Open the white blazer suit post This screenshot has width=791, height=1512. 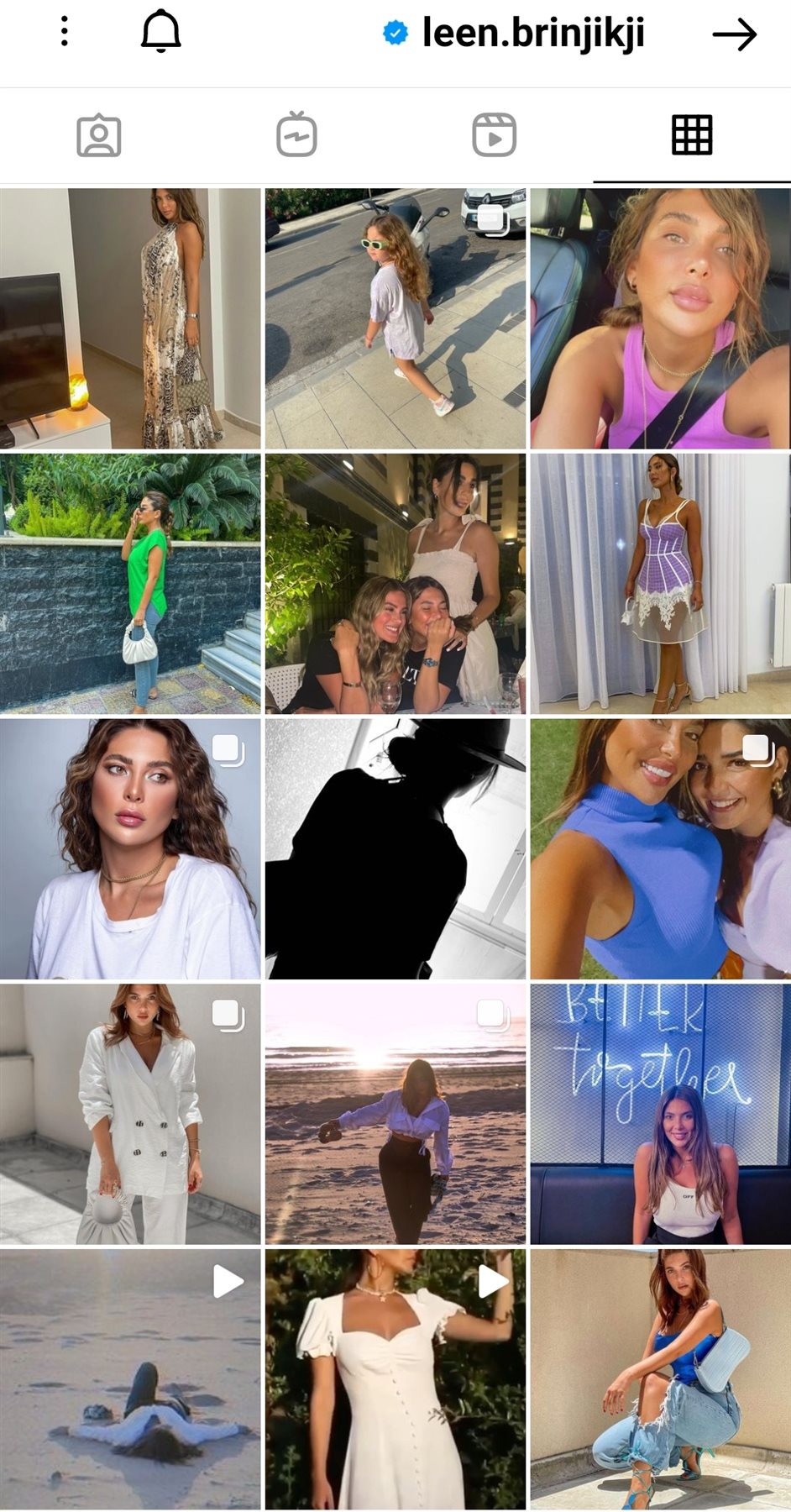[130, 1114]
